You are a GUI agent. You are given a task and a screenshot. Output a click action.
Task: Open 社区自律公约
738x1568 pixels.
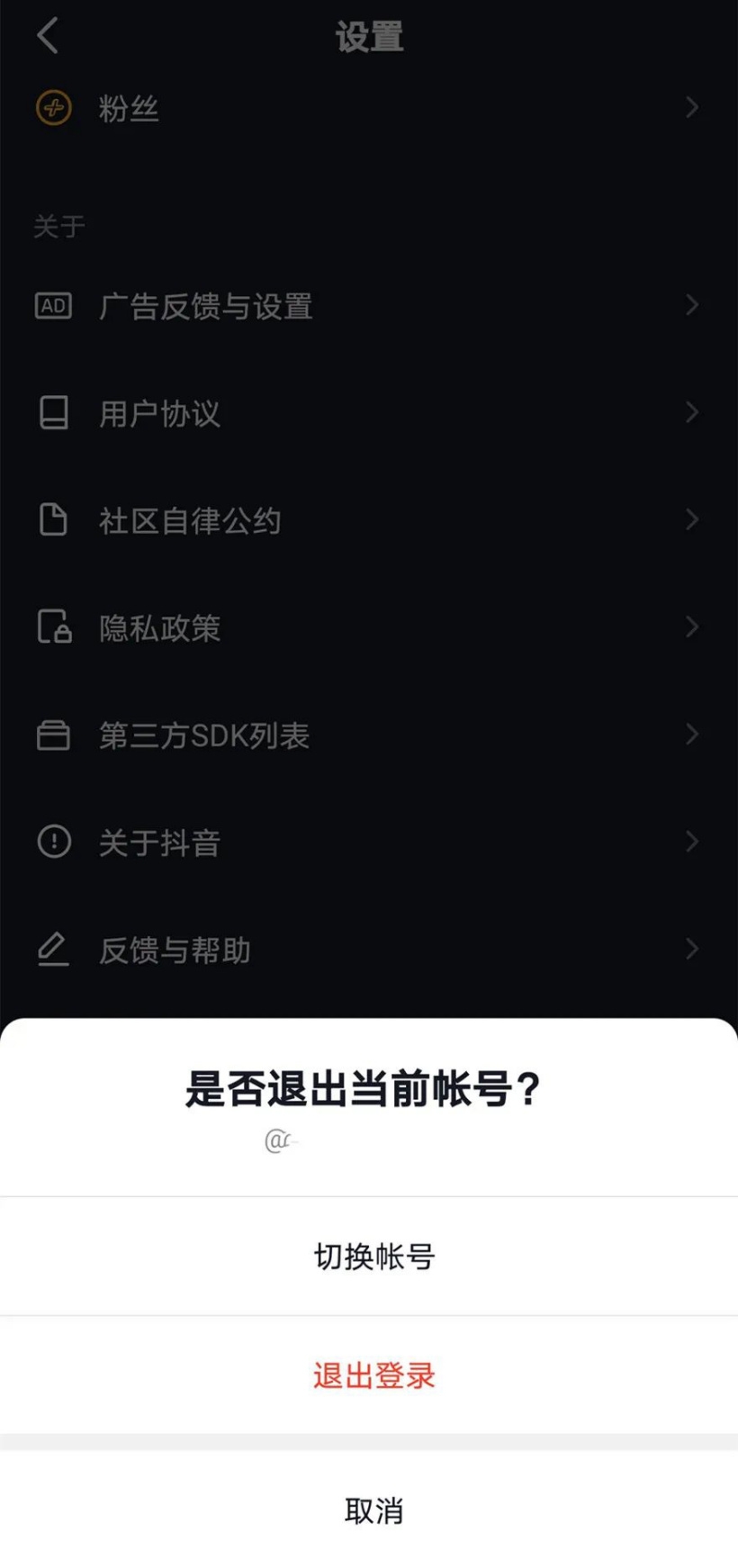click(x=369, y=520)
